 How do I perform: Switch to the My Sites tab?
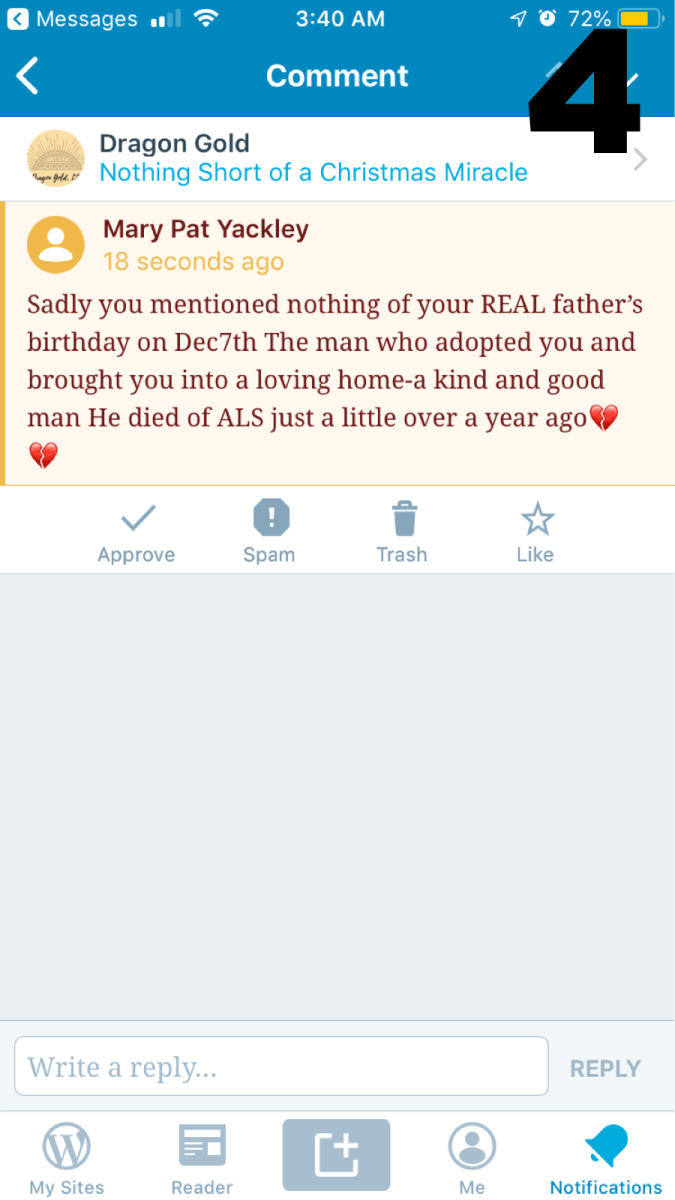coord(66,1157)
